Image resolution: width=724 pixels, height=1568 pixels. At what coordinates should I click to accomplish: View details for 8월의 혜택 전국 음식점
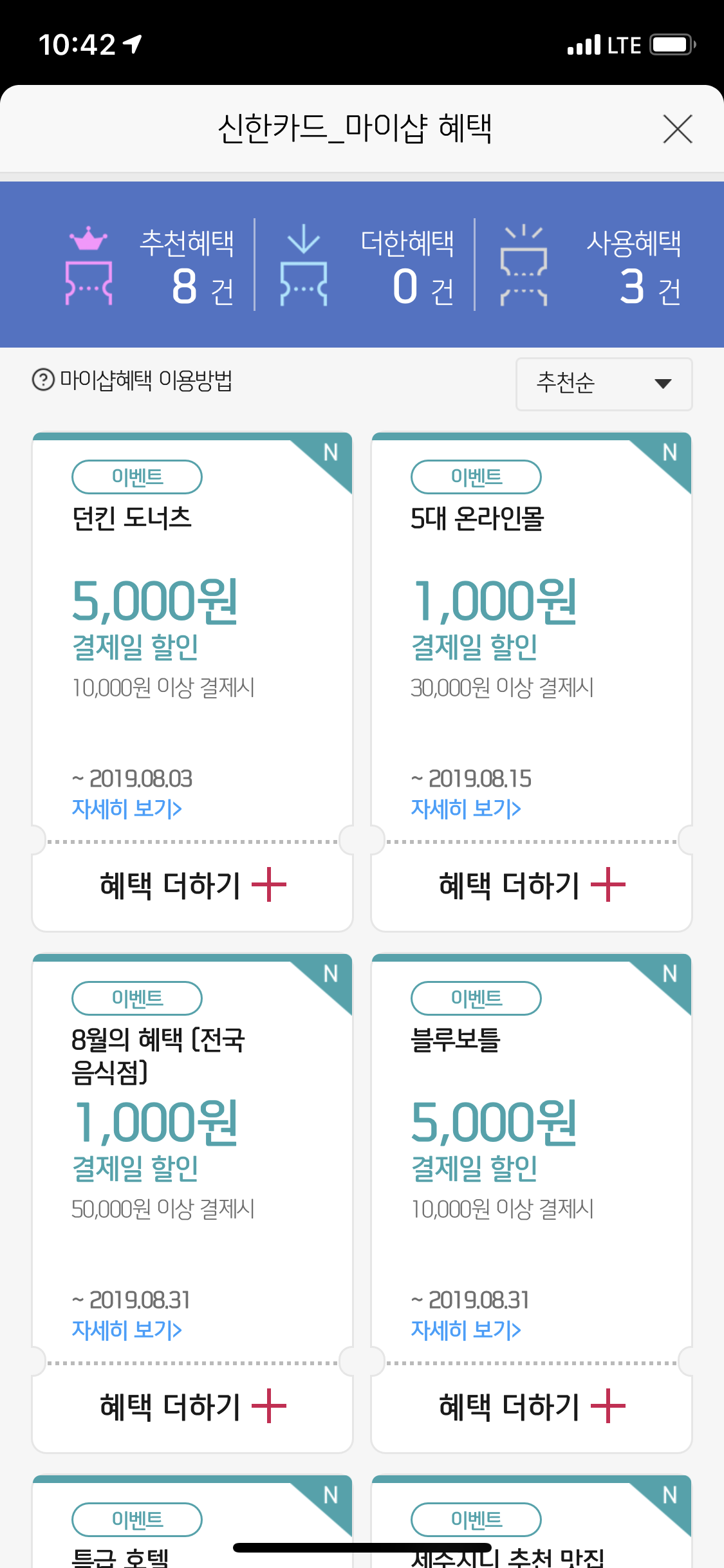pyautogui.click(x=127, y=1330)
